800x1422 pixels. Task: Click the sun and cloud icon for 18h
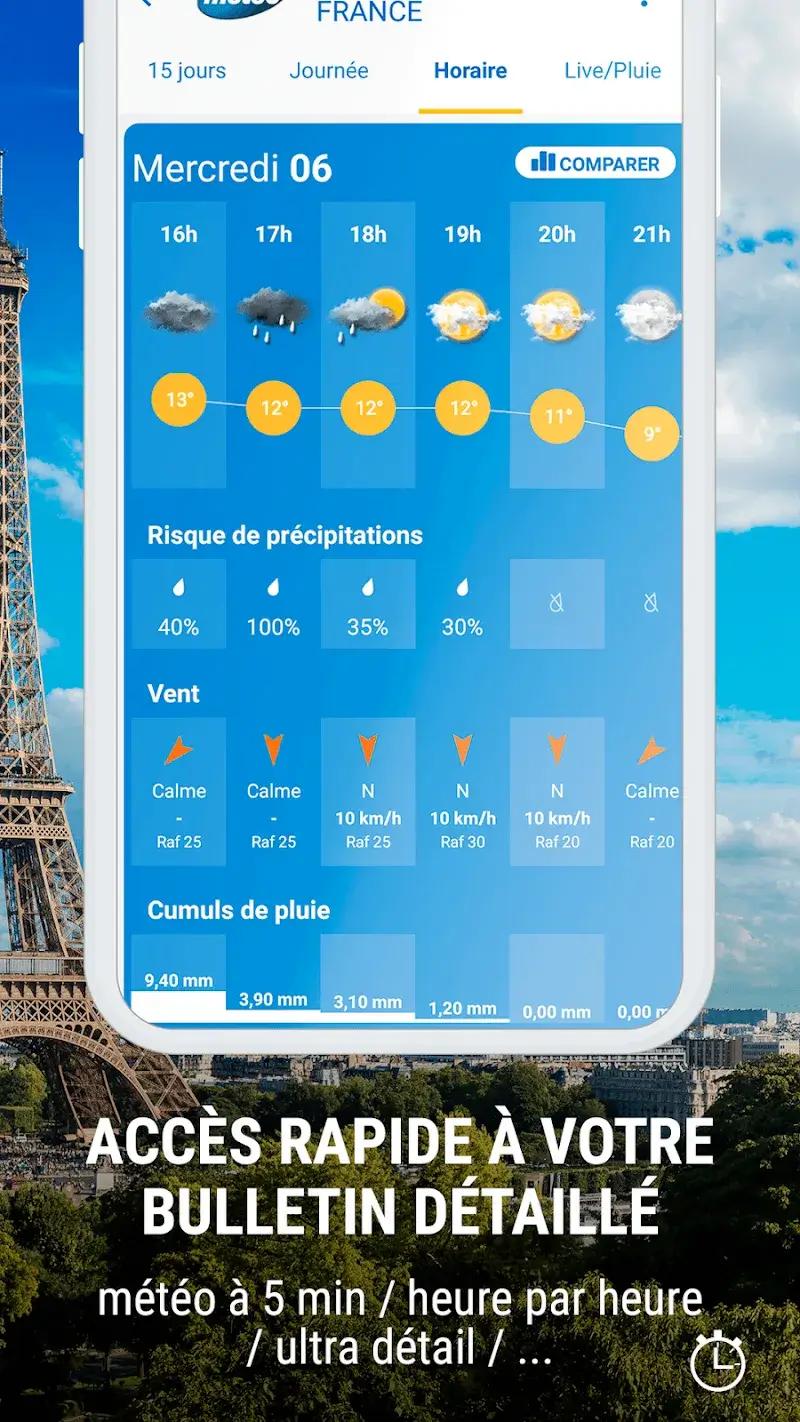click(x=366, y=310)
